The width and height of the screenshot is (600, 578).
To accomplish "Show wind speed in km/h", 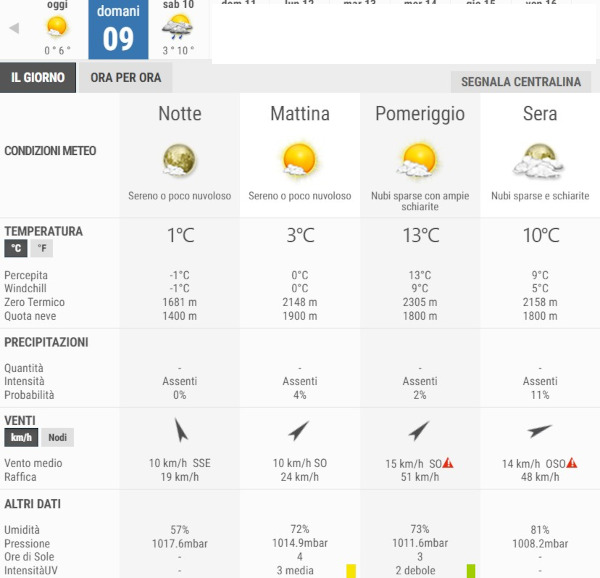I will [20, 437].
